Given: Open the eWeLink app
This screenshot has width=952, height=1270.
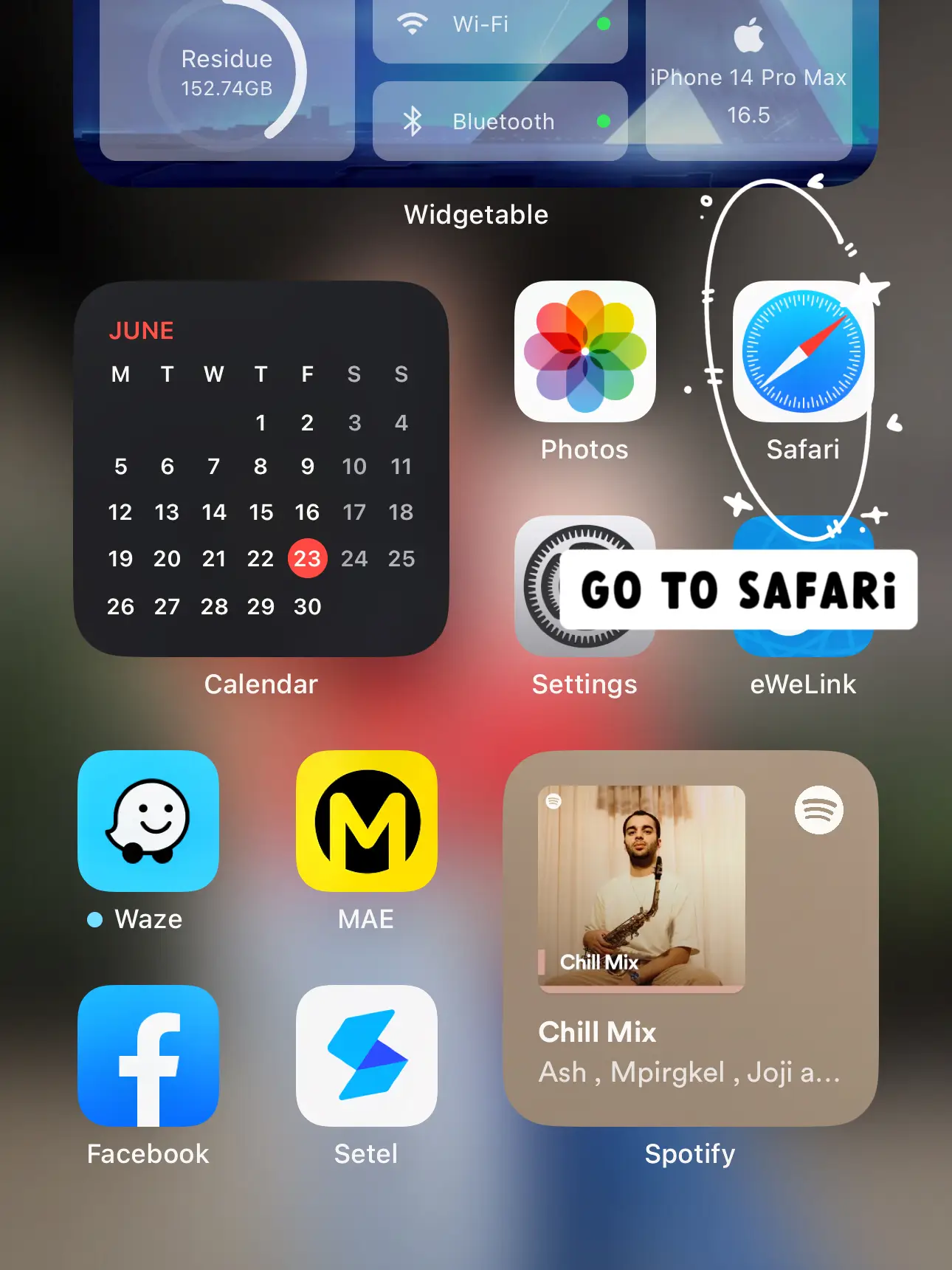Looking at the screenshot, I should click(x=803, y=644).
